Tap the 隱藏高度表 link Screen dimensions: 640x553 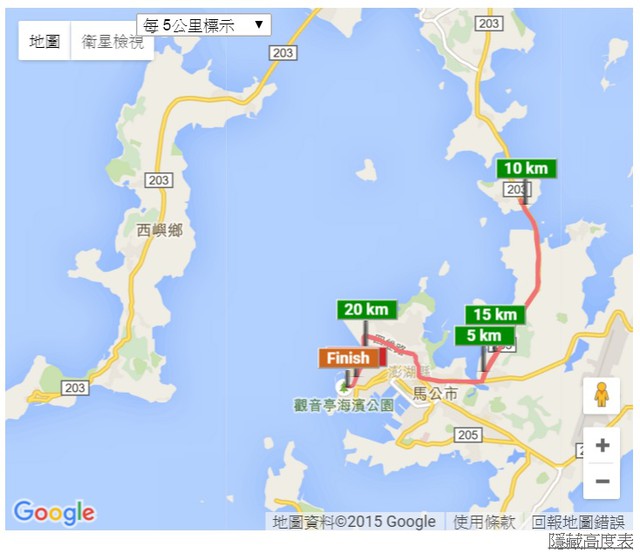(x=590, y=542)
